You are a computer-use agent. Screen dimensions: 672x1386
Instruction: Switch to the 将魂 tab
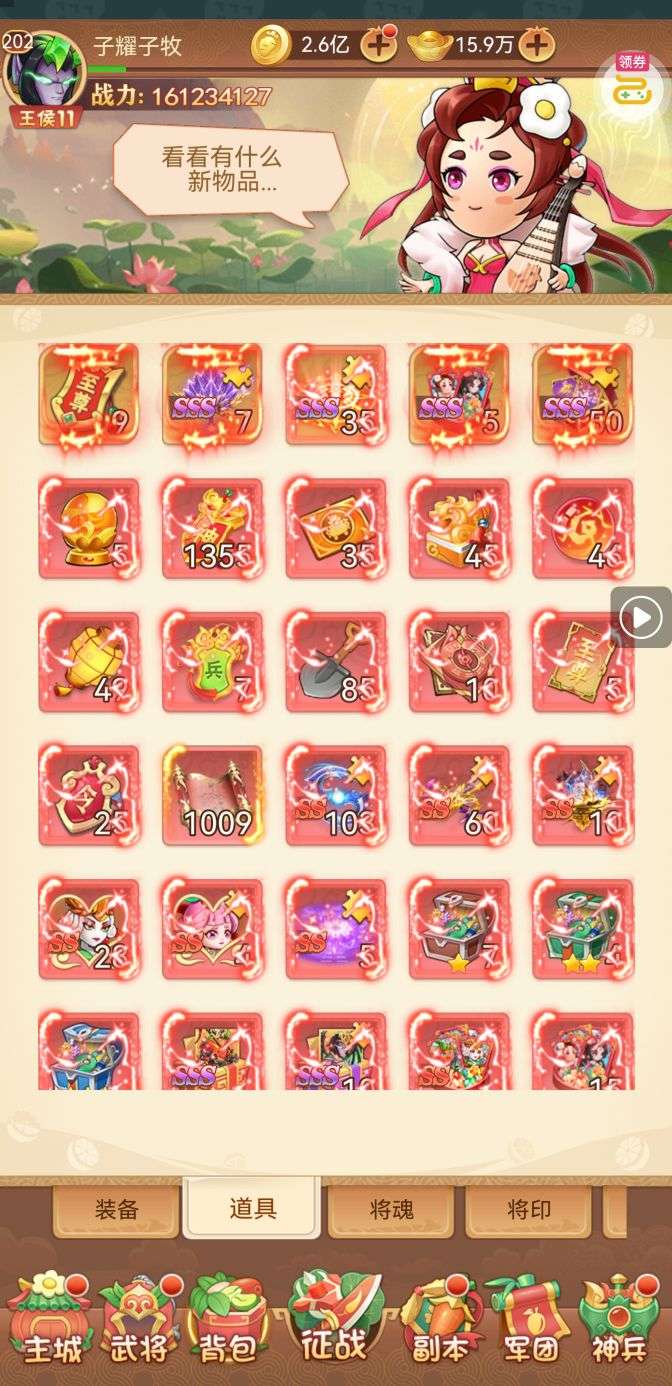[x=391, y=1209]
